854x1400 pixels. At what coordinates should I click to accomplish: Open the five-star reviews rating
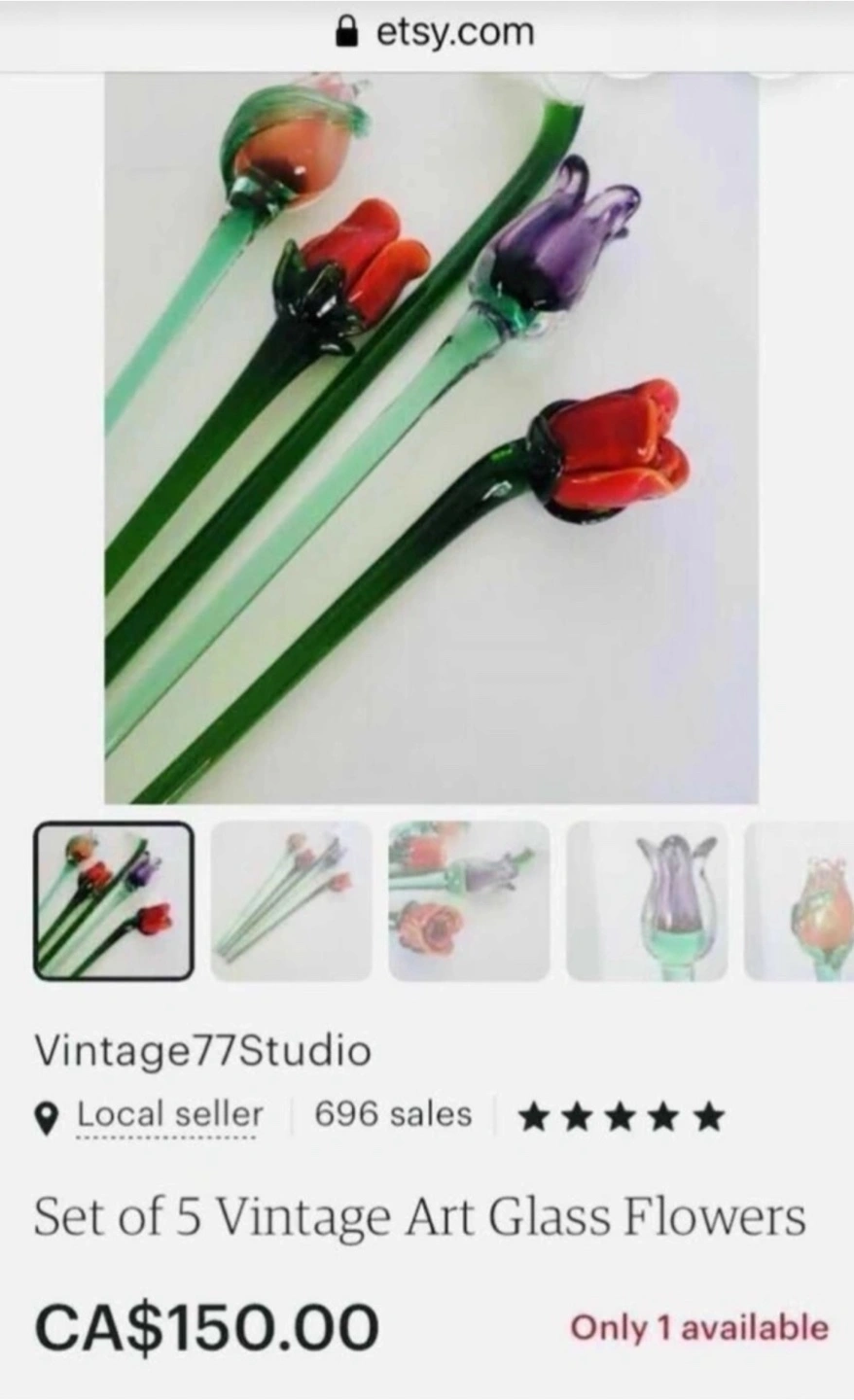[622, 1116]
